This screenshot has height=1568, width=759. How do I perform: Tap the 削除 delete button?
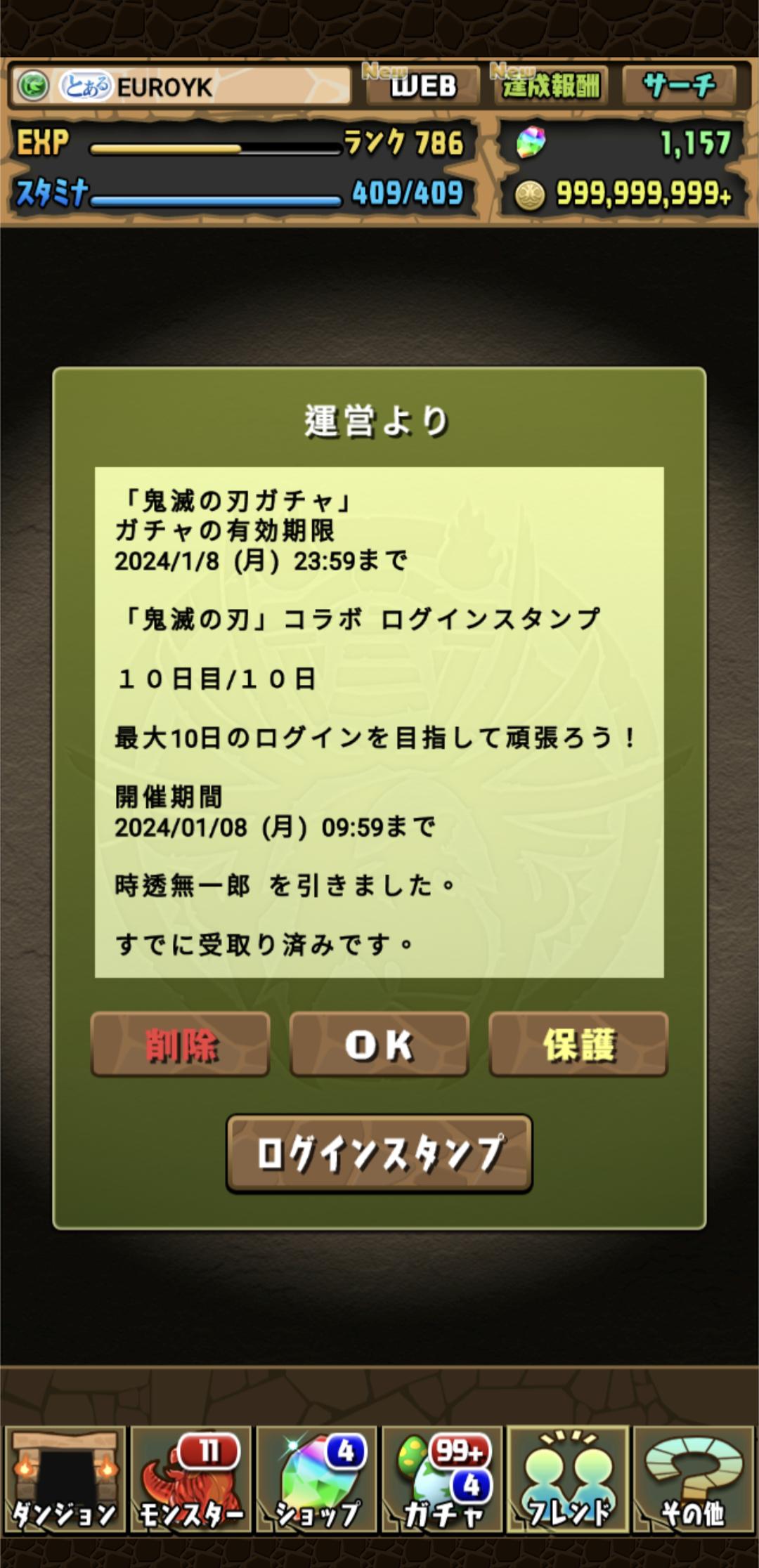pos(181,1045)
